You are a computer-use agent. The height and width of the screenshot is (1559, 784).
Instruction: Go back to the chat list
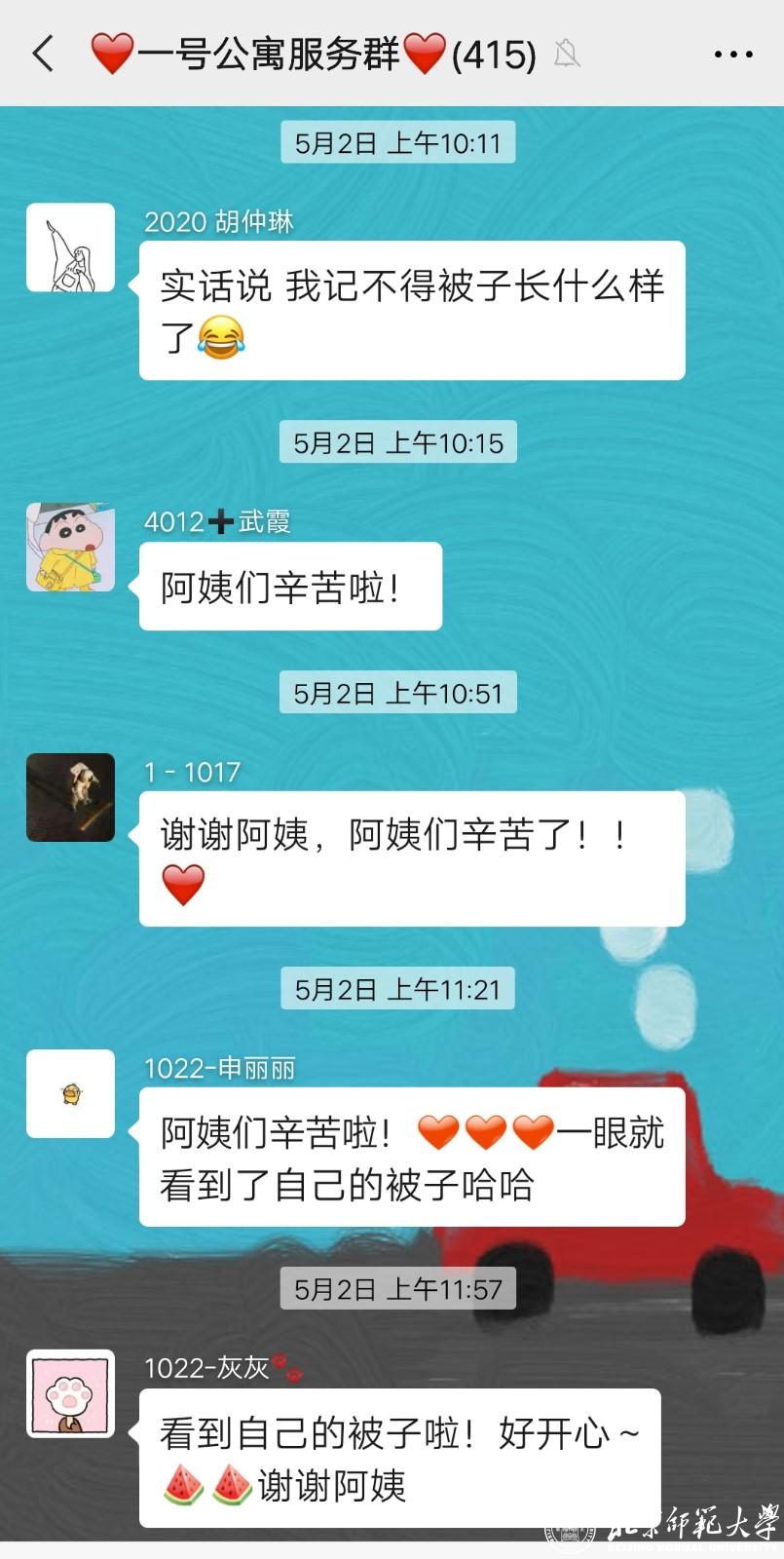click(43, 54)
